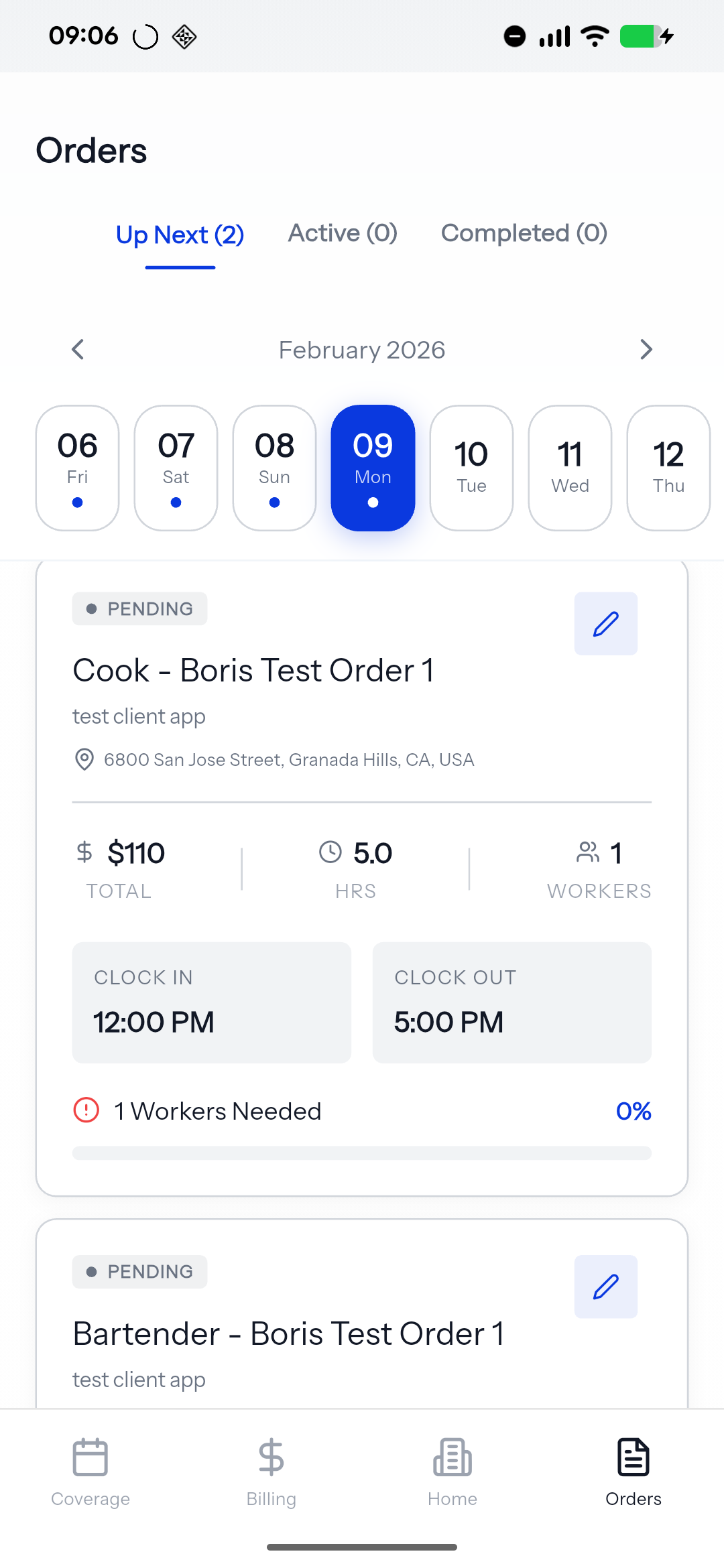The height and width of the screenshot is (1568, 724).
Task: Open the Orders tab in bottom navigation
Action: coord(633,1472)
